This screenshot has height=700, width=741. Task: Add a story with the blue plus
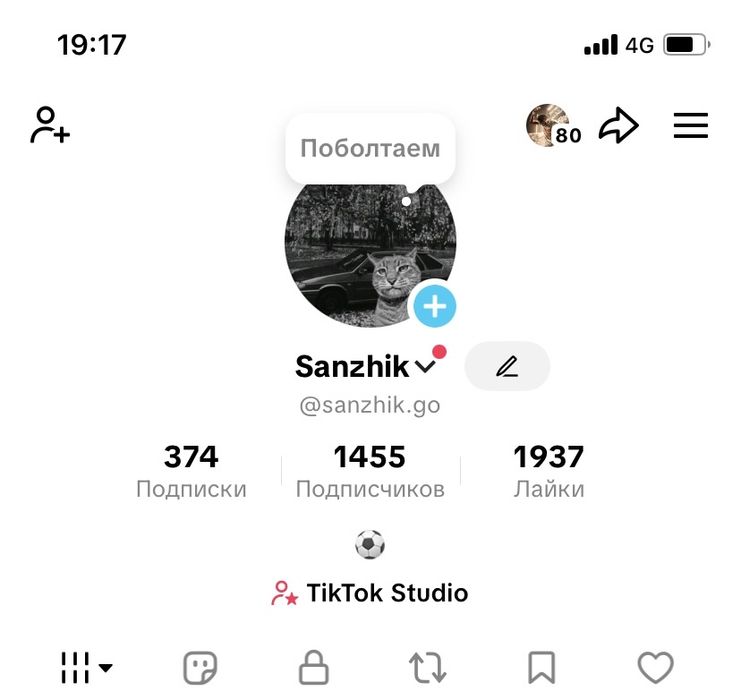[434, 306]
